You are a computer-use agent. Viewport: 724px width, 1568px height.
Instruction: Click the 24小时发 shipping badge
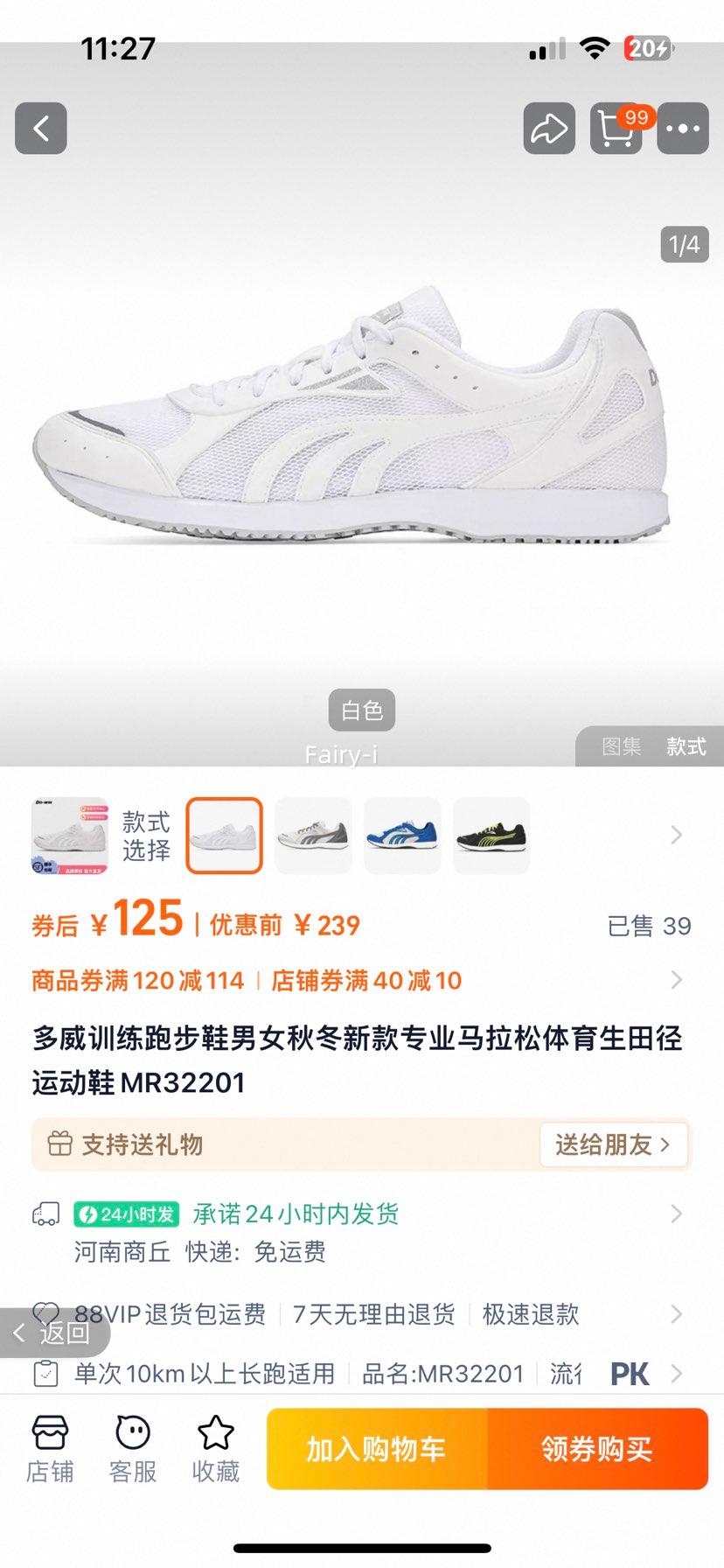[126, 1214]
